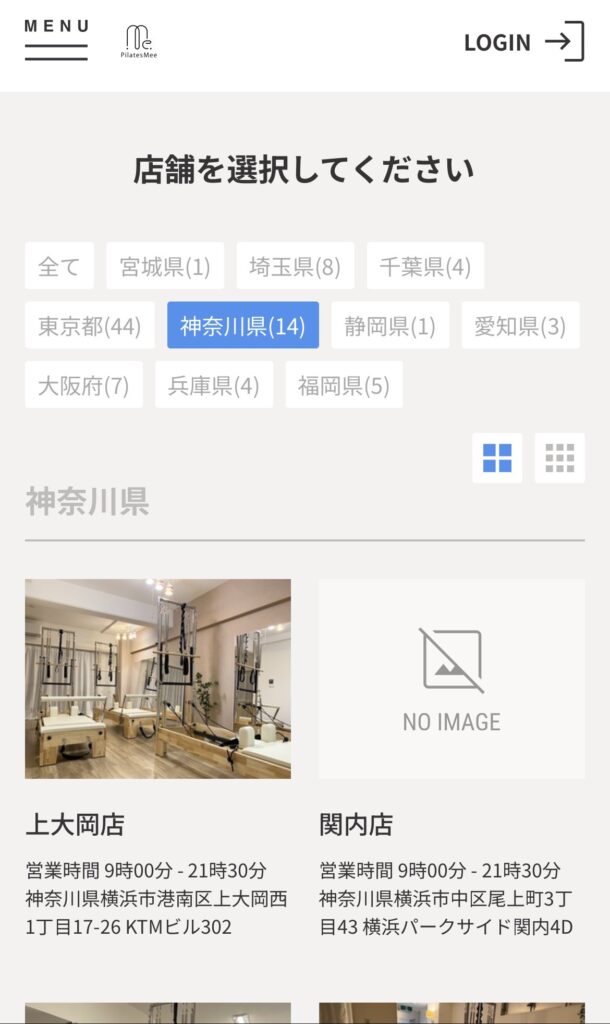This screenshot has width=610, height=1024.
Task: Choose the 東京都(44) prefecture chip
Action: pyautogui.click(x=90, y=326)
